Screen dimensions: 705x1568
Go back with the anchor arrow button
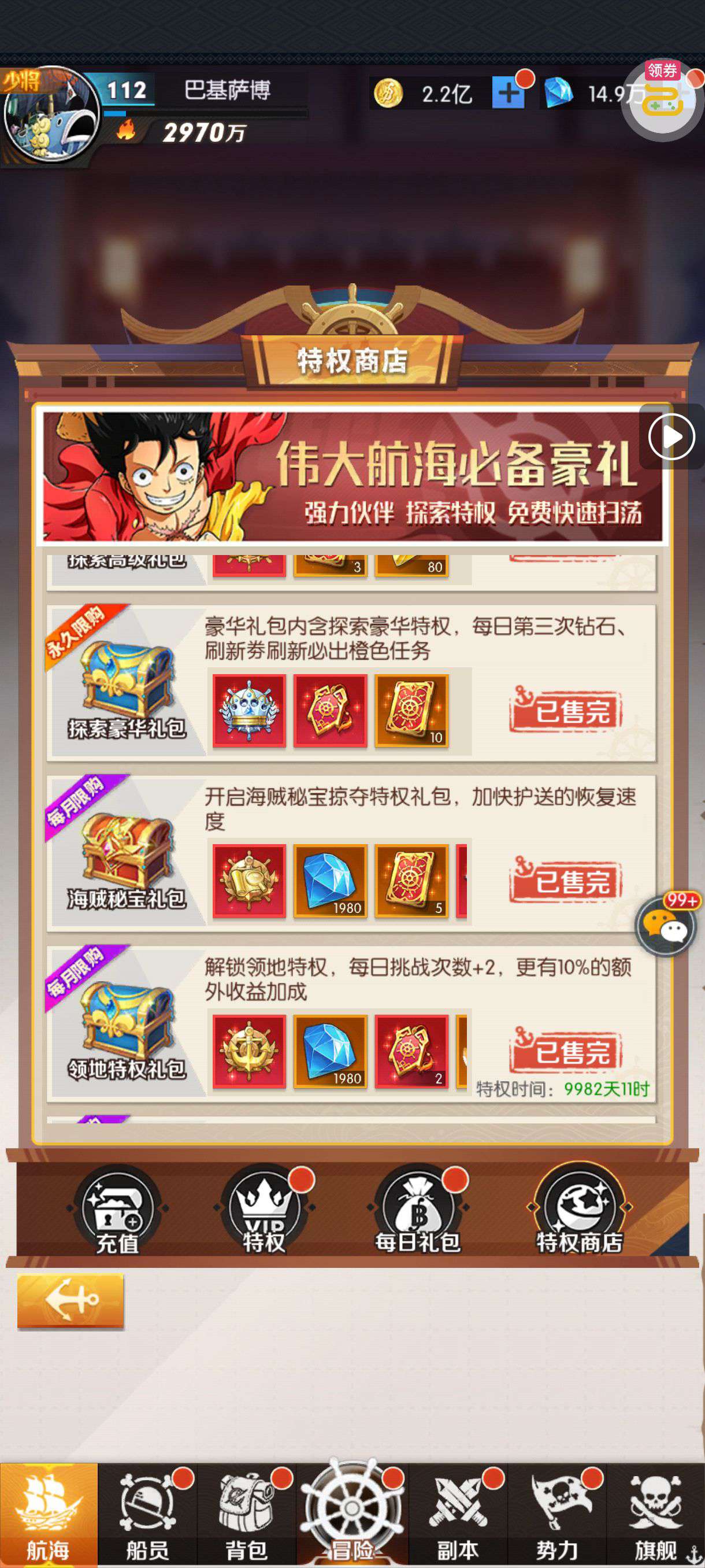[70, 1301]
